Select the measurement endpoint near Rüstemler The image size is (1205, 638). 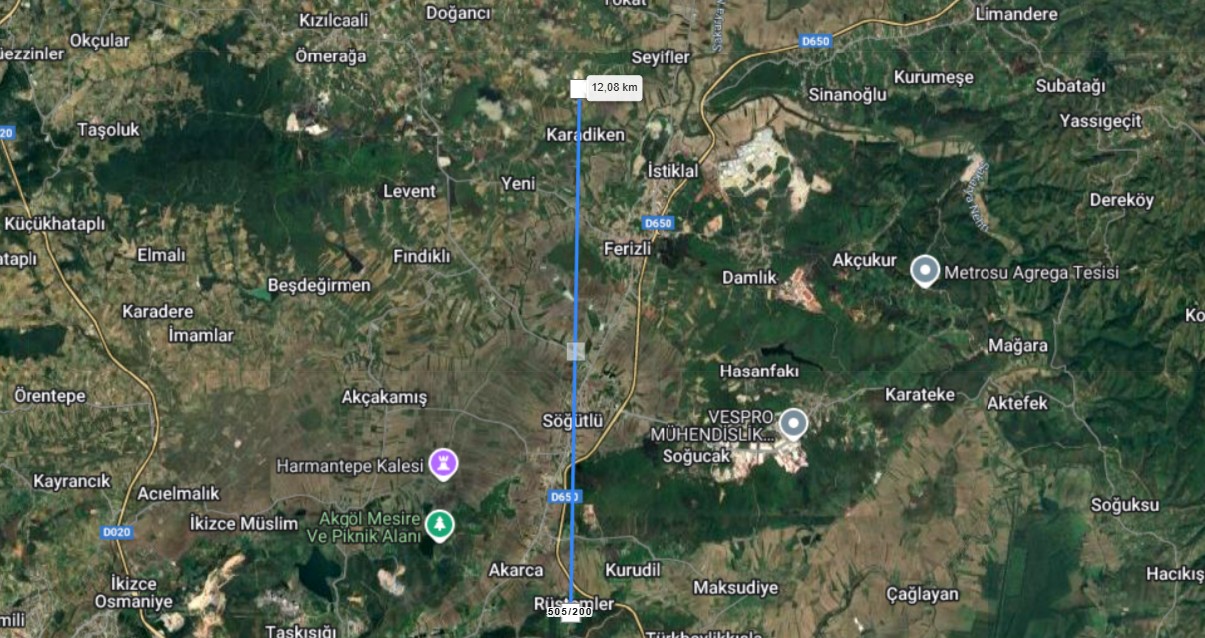click(571, 615)
